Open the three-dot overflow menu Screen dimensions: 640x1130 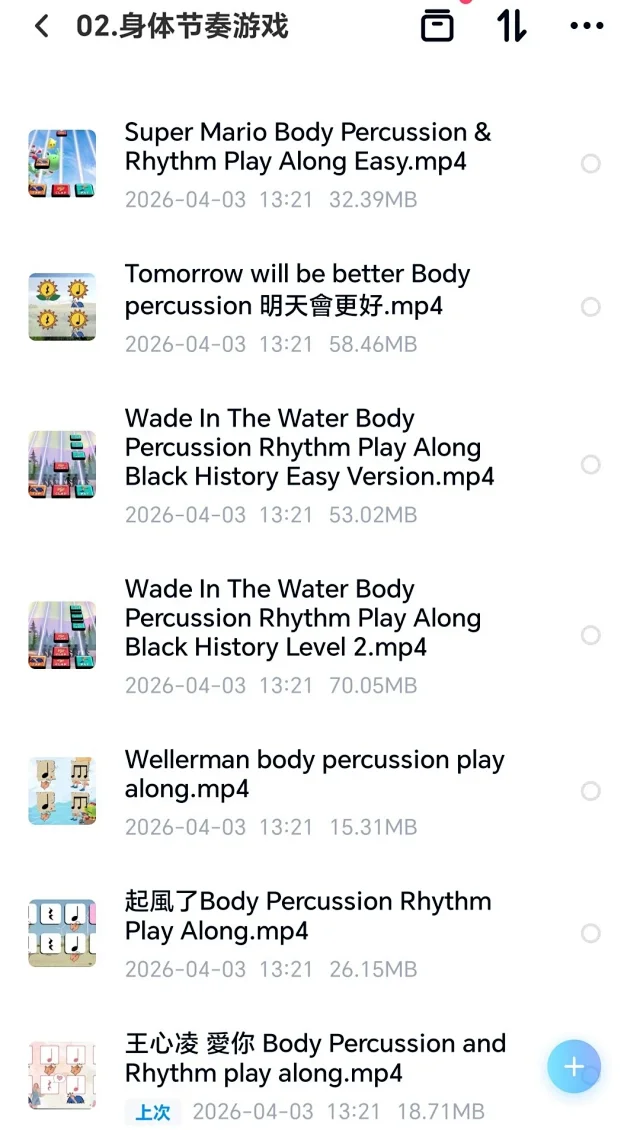586,26
